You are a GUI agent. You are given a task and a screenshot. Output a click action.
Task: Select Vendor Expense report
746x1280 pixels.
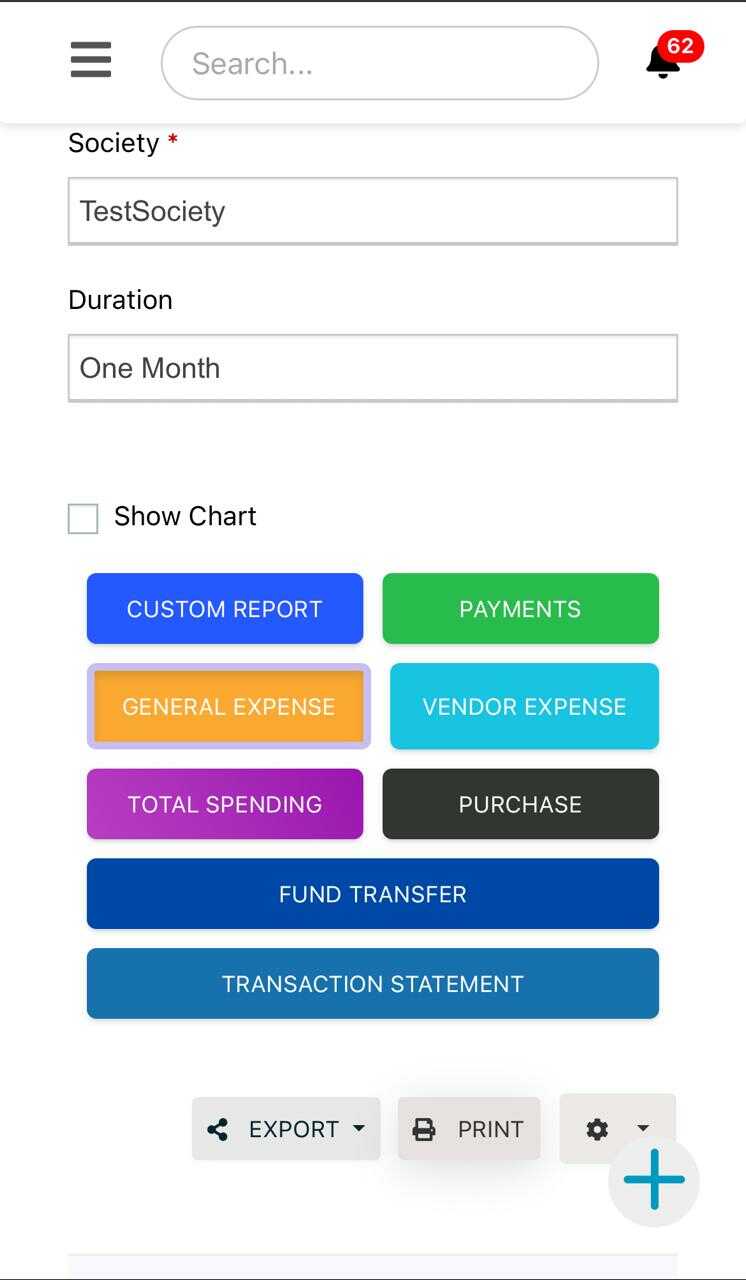click(x=524, y=706)
